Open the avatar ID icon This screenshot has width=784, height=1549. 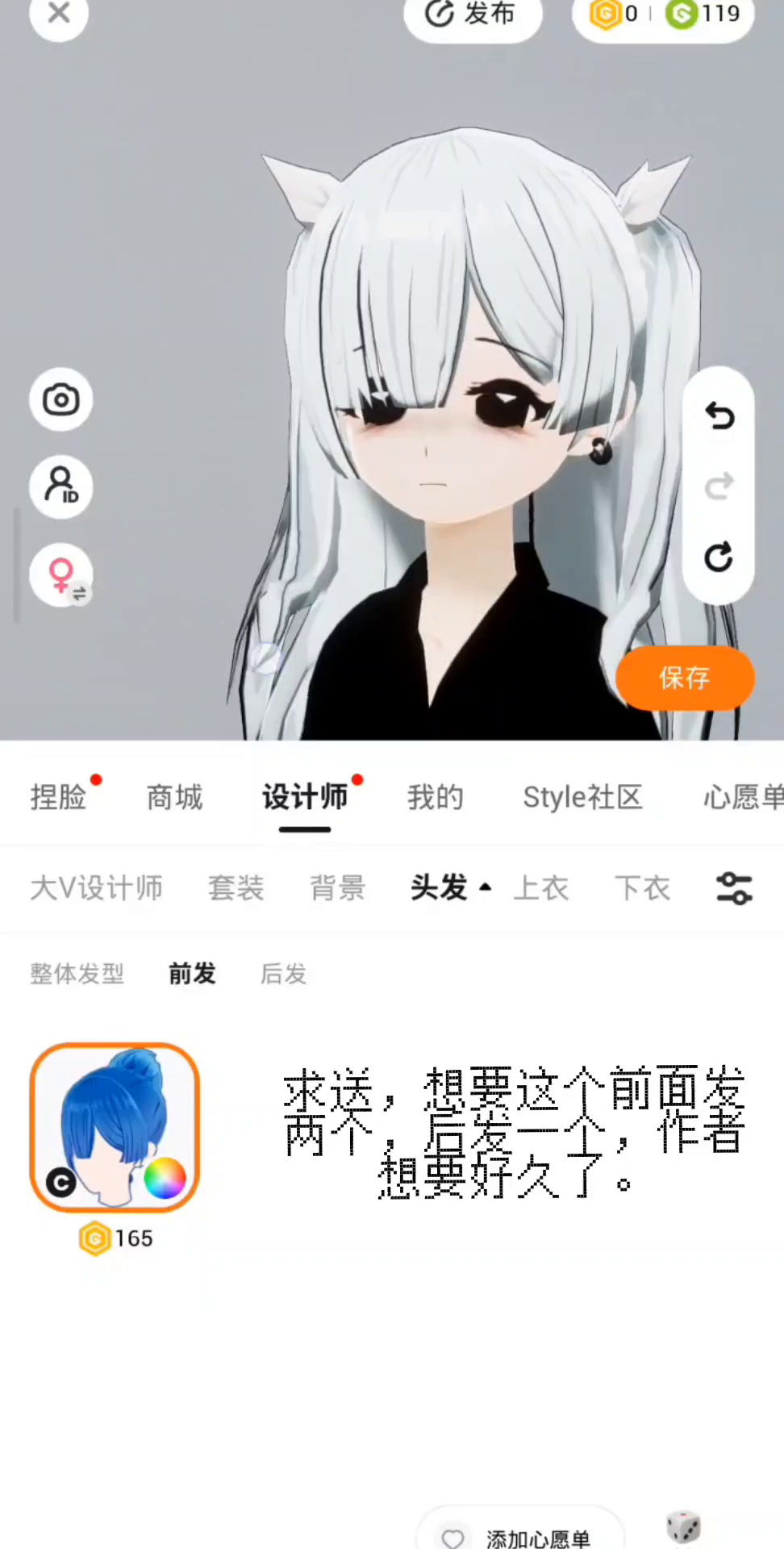pos(61,486)
